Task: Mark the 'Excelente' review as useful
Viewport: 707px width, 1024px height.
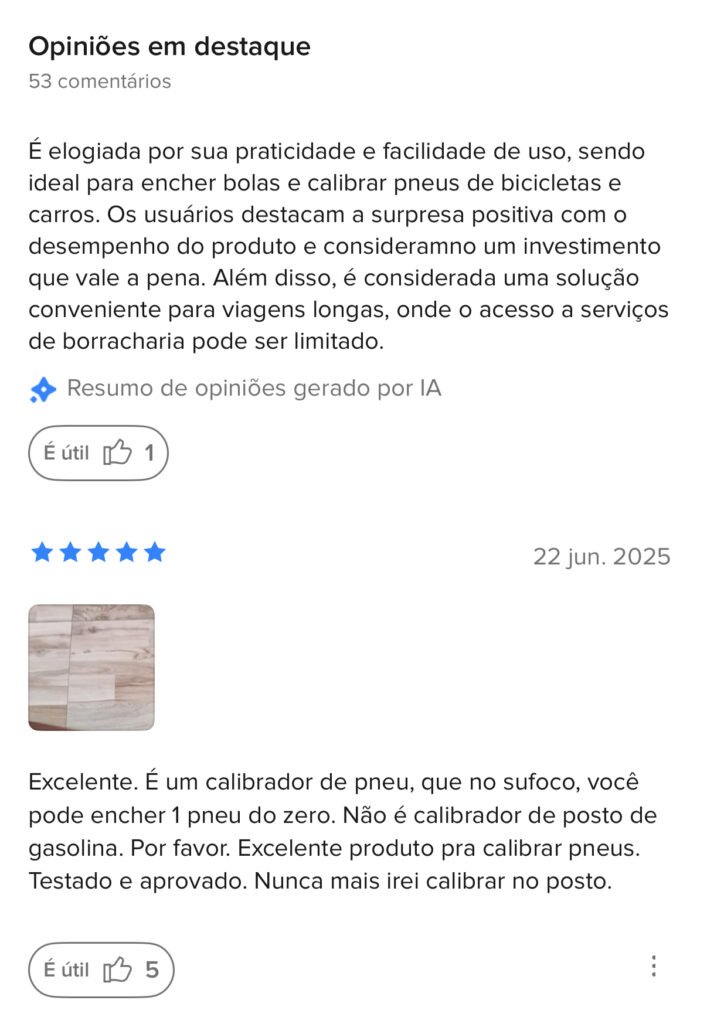Action: pos(100,969)
